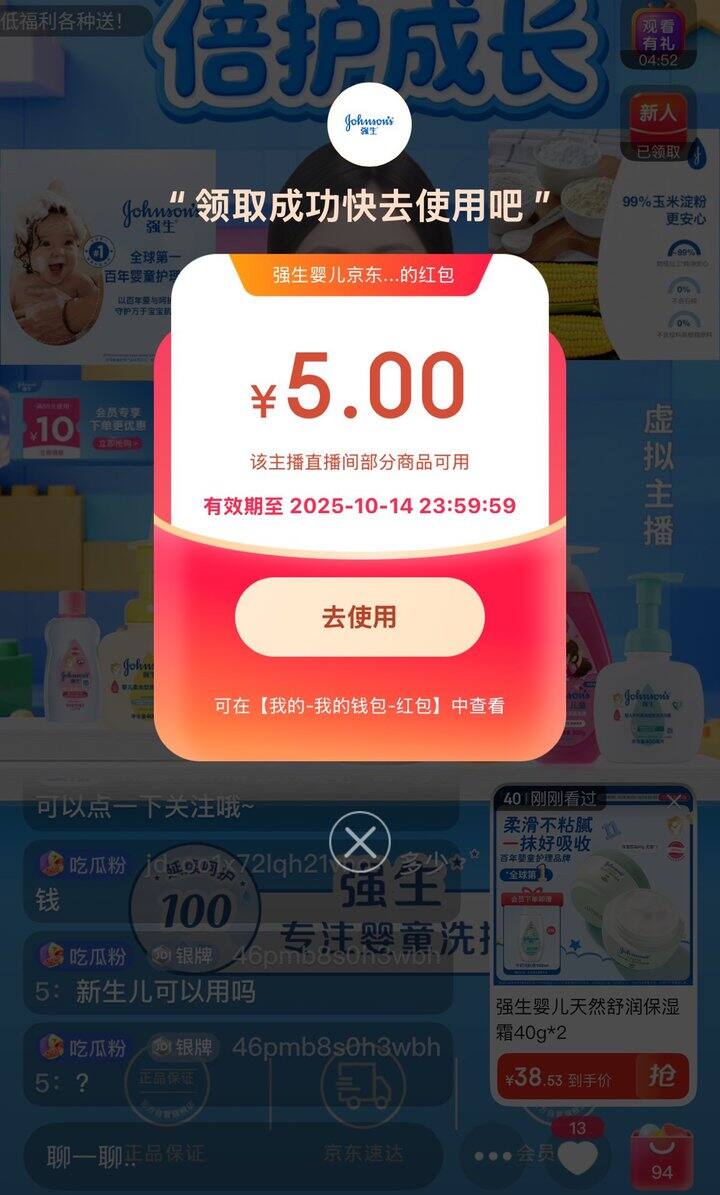
Task: Tap 抢 to grab the cream deal
Action: click(x=661, y=1076)
